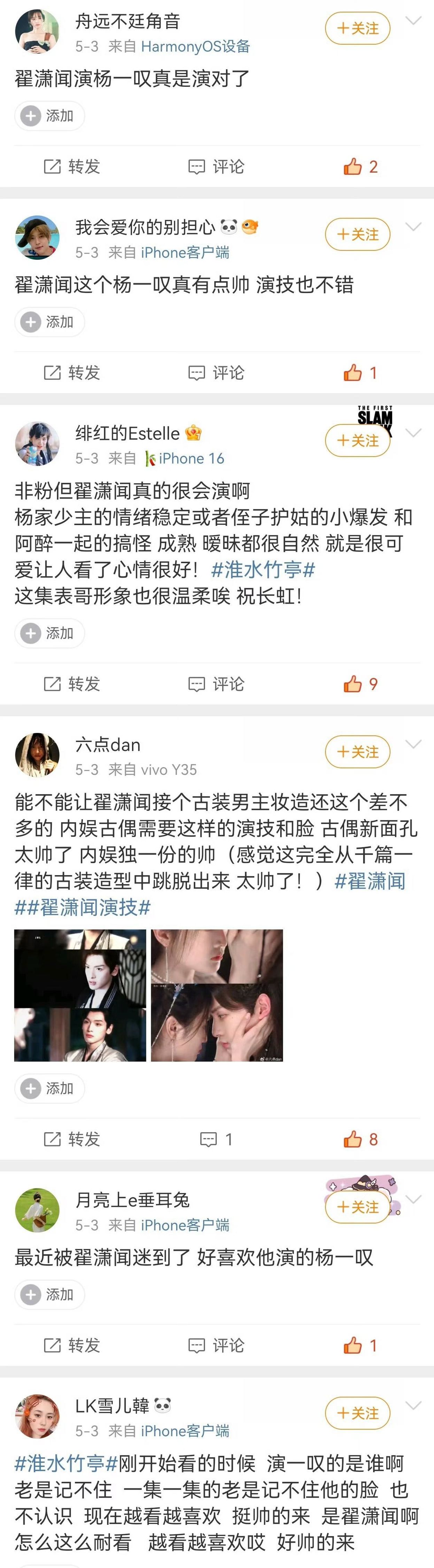Repost 月亮上e垂耳兔's post
The image size is (434, 1568).
click(x=72, y=1345)
